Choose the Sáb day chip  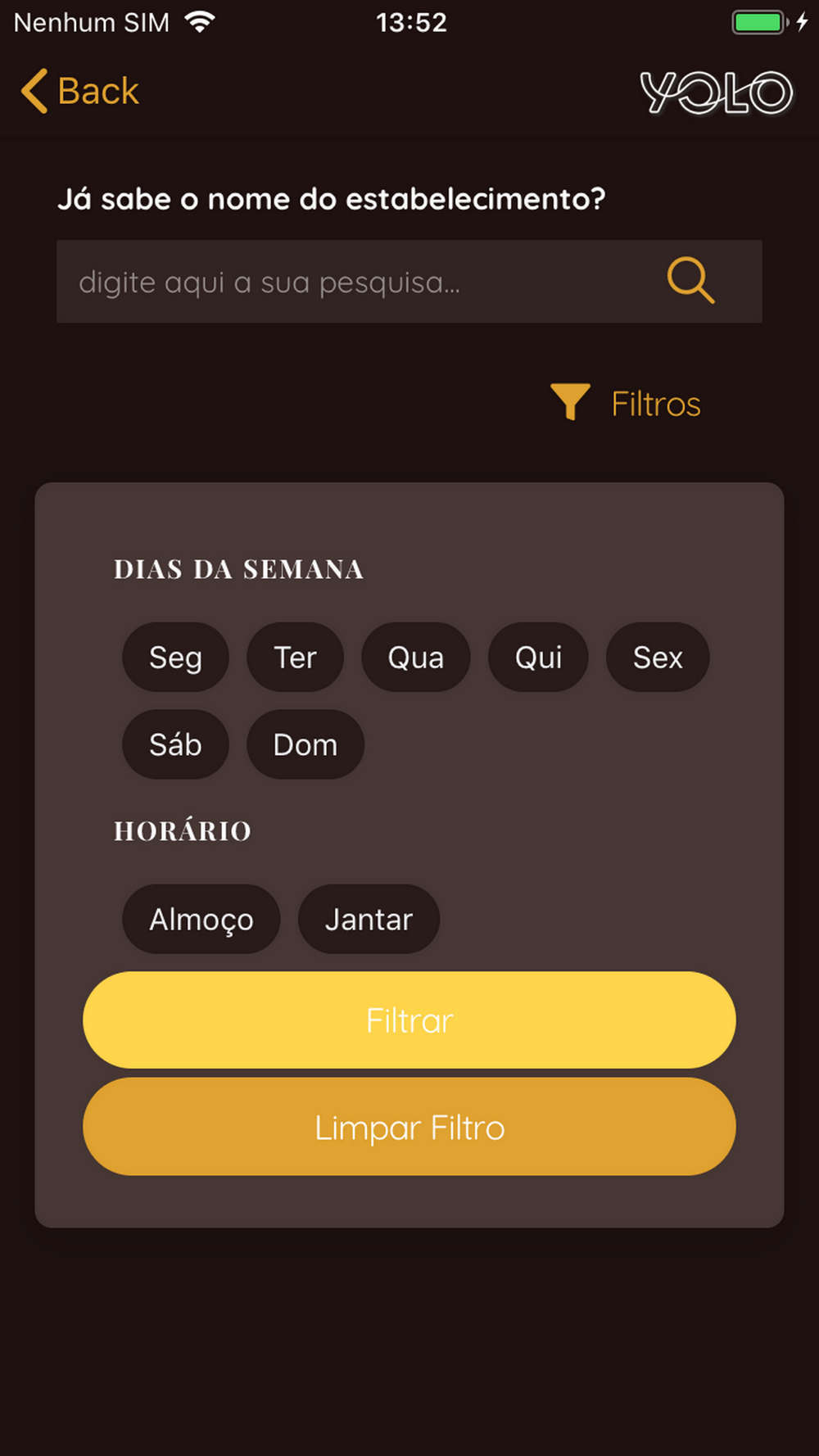coord(175,744)
